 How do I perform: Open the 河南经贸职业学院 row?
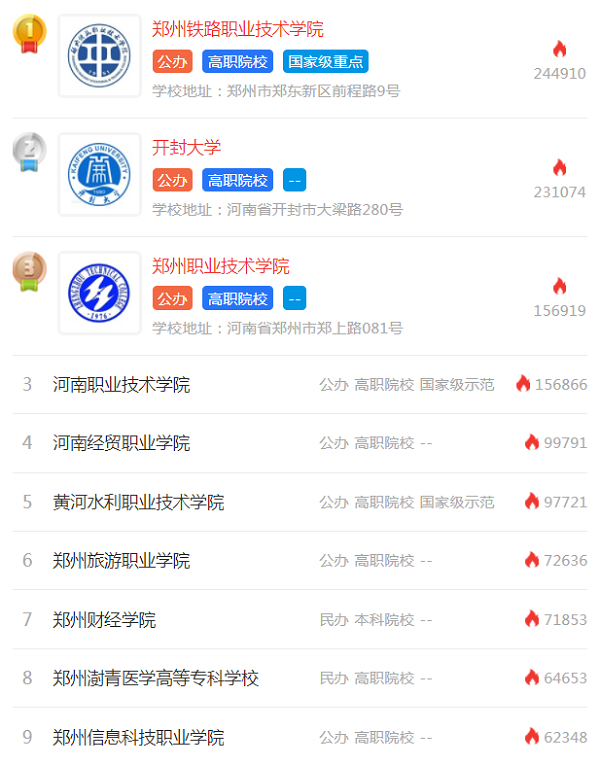[122, 443]
